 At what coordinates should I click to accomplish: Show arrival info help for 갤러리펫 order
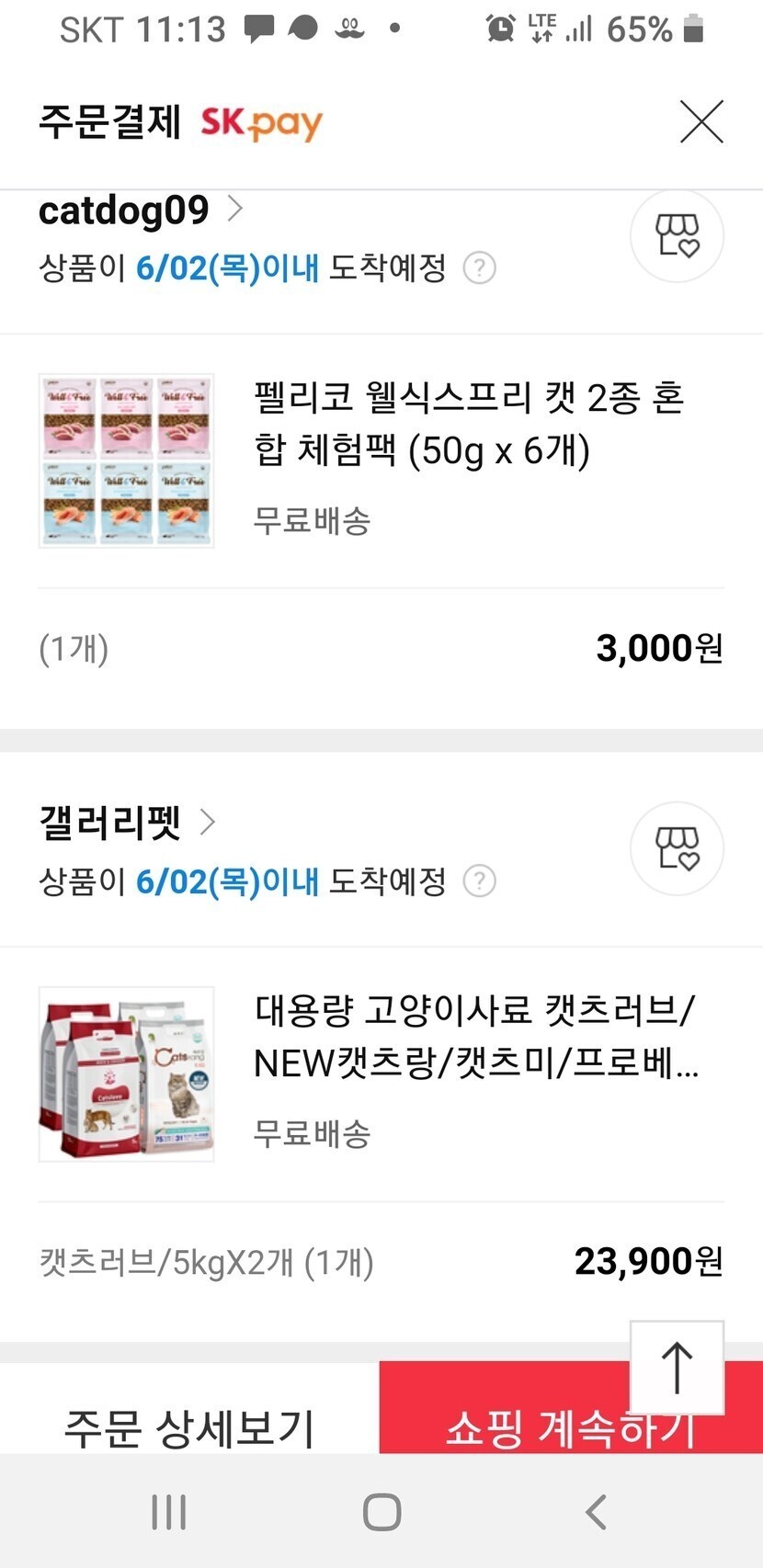(479, 881)
